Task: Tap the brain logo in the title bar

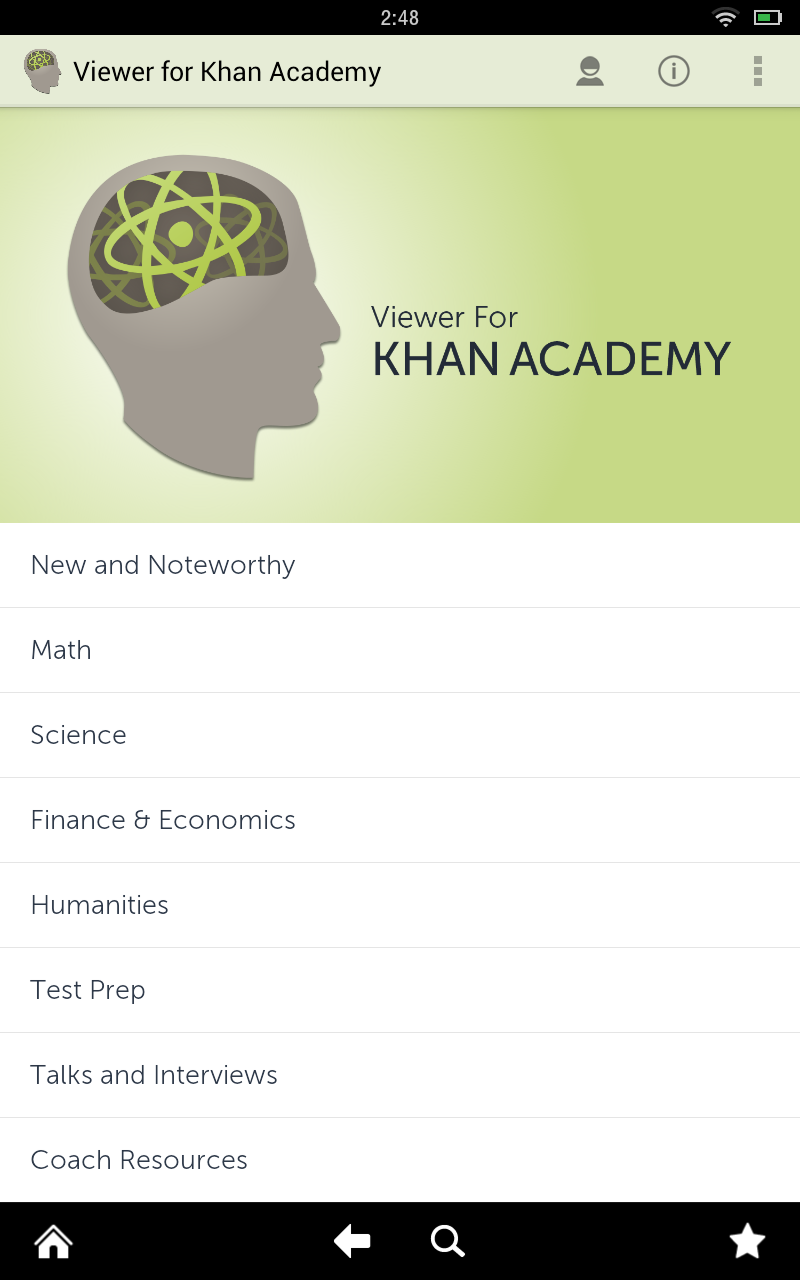Action: [43, 70]
